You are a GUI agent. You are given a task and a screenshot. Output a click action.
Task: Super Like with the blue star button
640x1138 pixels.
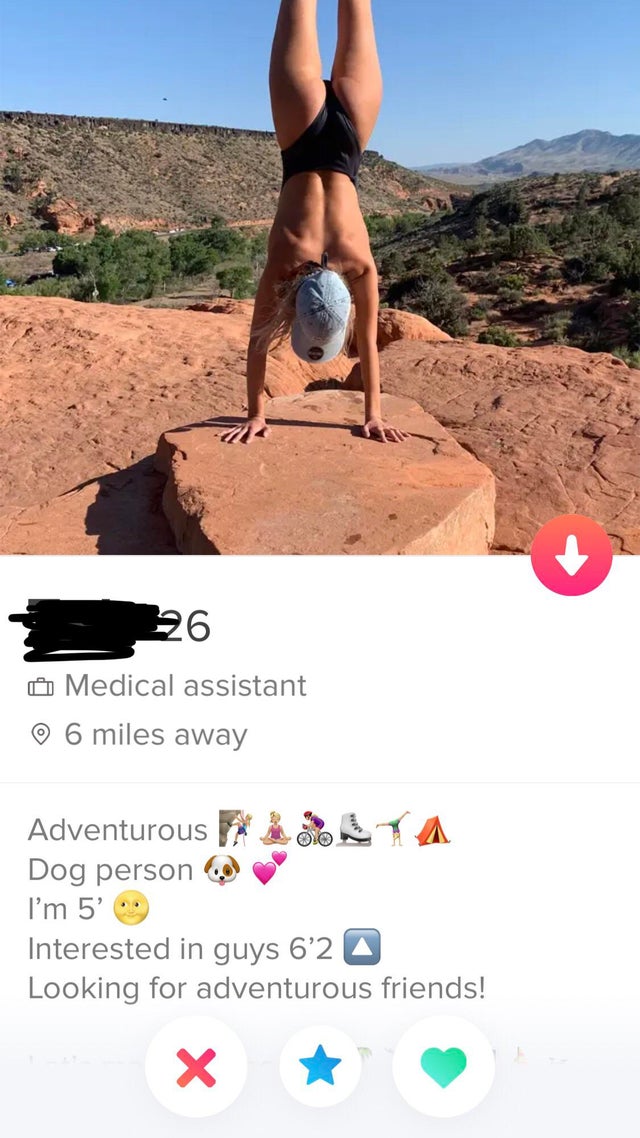point(320,1066)
